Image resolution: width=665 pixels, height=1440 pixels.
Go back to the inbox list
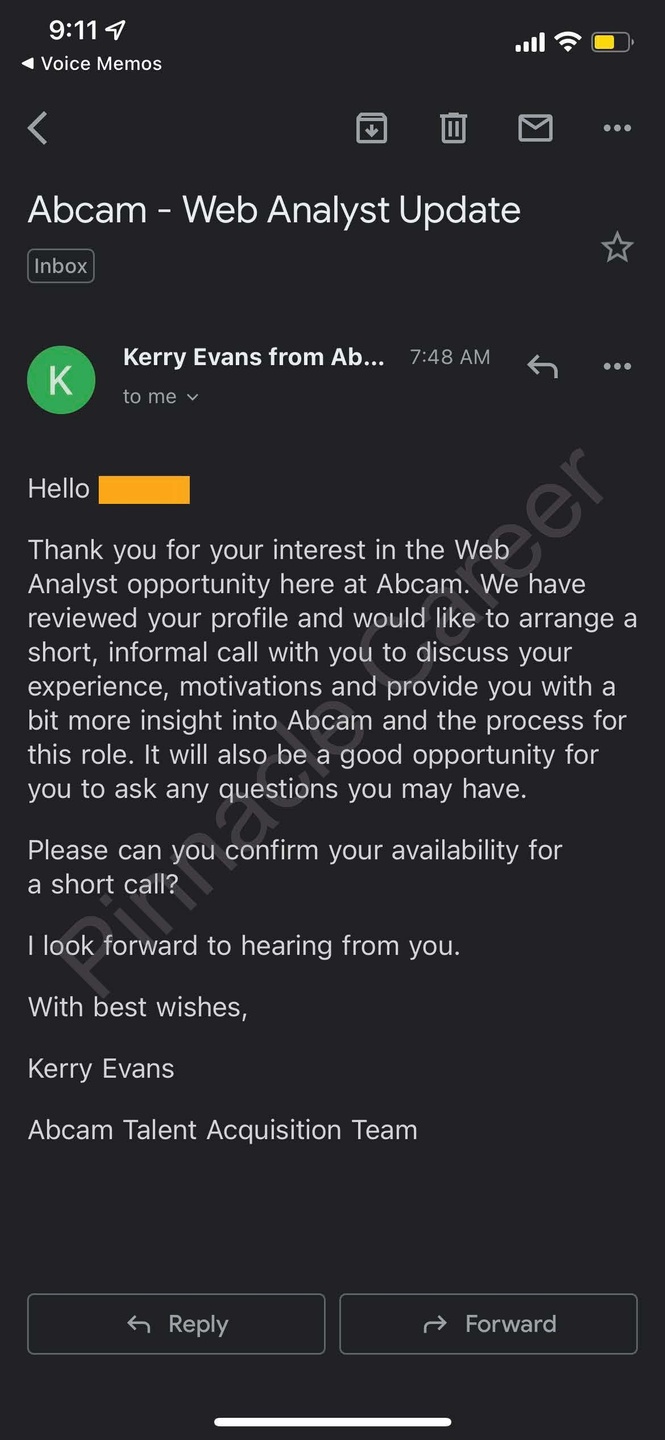(38, 128)
